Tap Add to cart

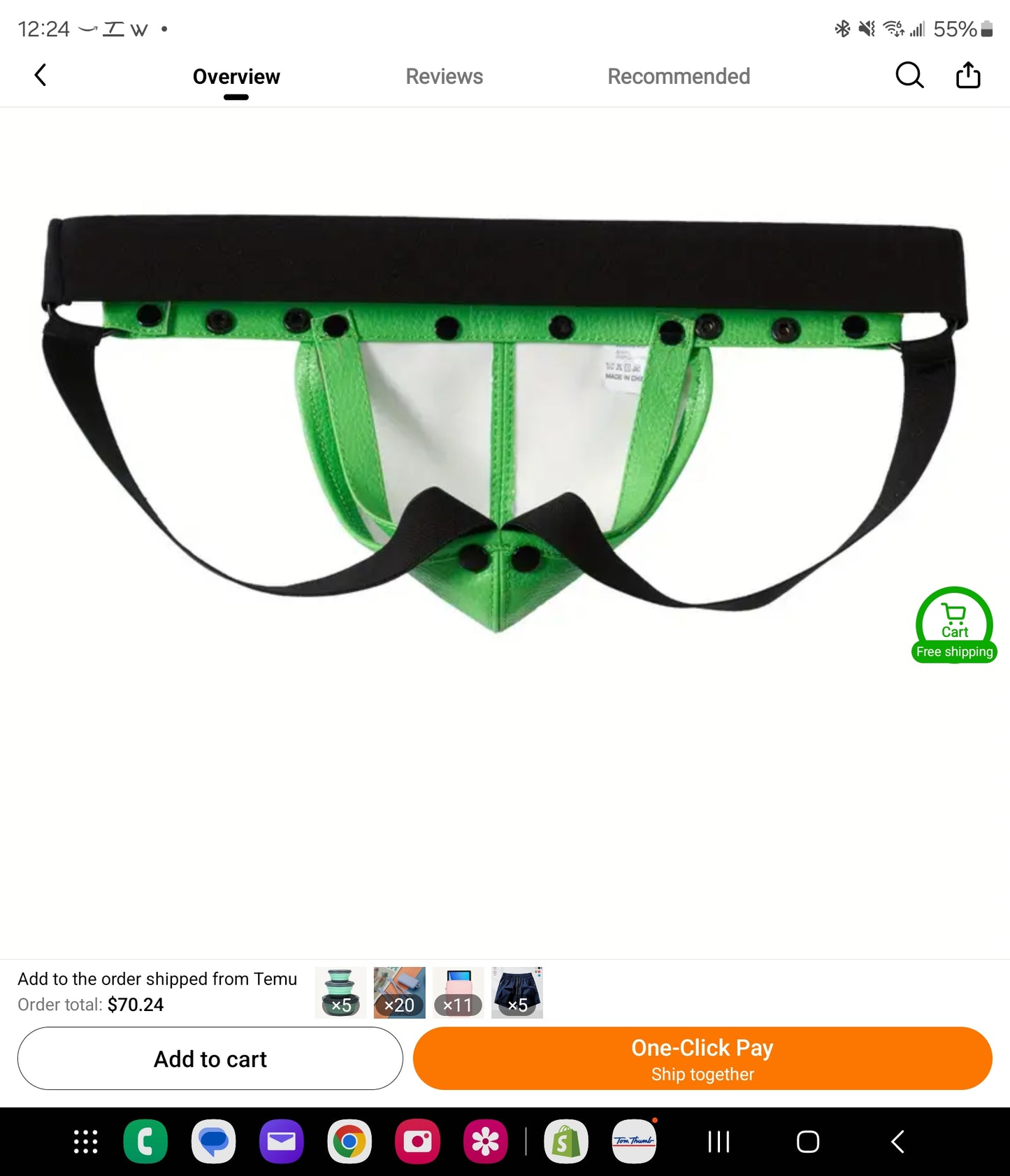(x=210, y=1059)
